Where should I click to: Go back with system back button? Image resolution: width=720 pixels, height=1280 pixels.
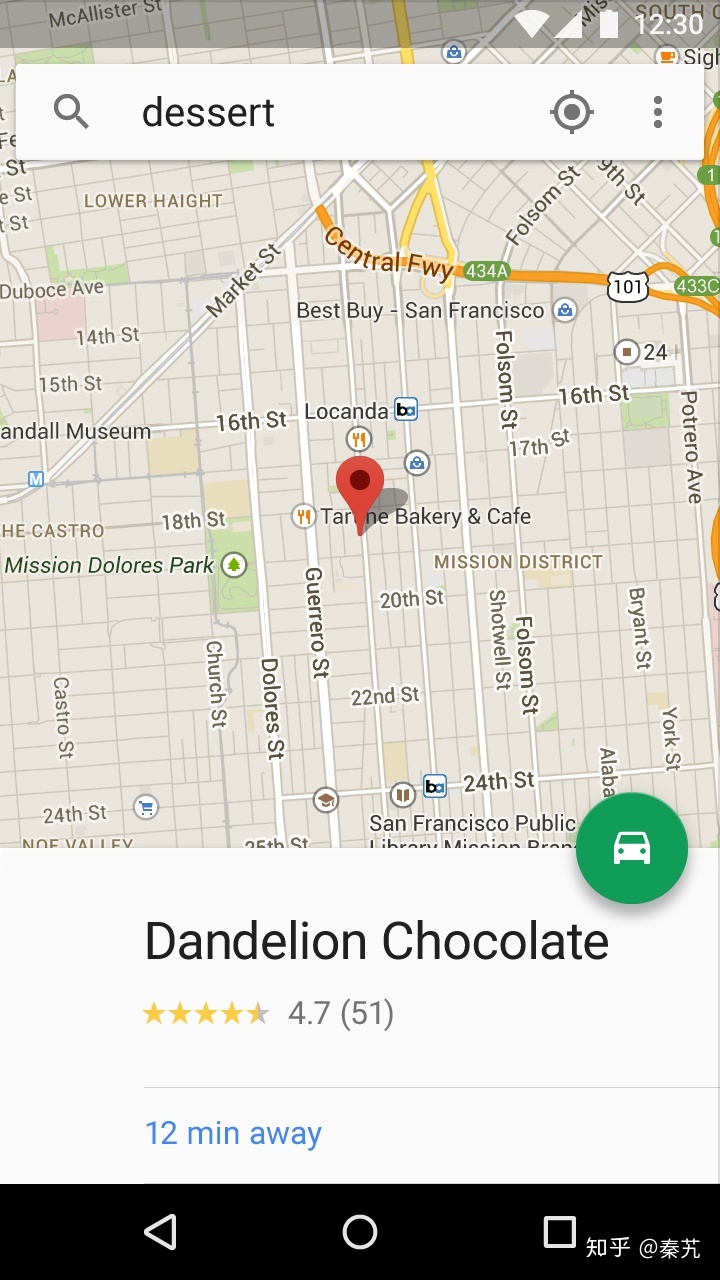161,1232
